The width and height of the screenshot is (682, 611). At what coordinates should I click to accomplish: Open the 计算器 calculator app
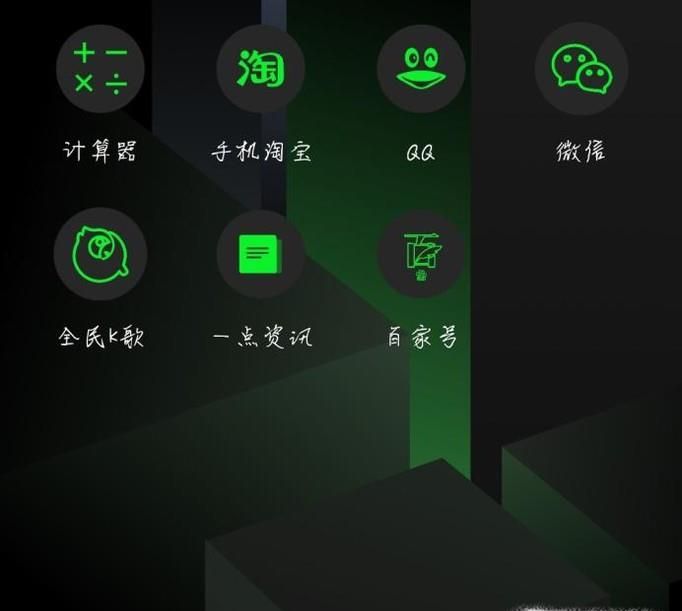click(x=100, y=70)
